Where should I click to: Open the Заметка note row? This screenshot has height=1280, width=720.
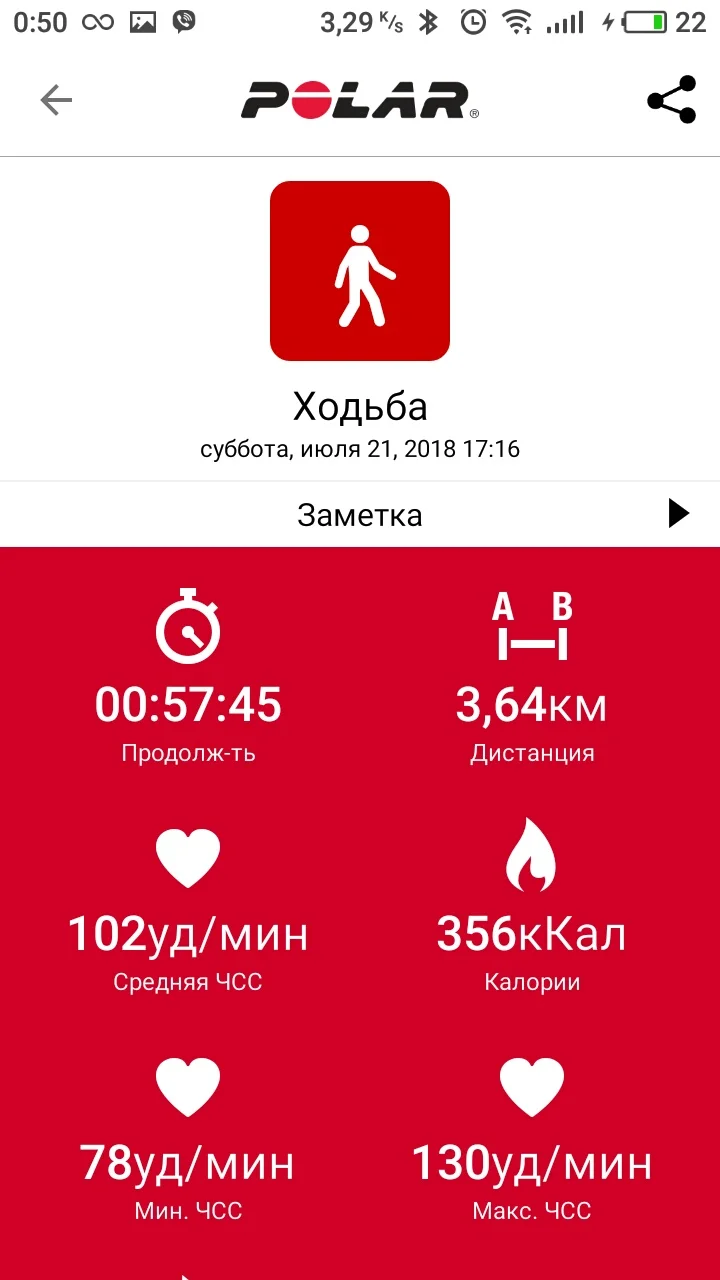point(360,515)
